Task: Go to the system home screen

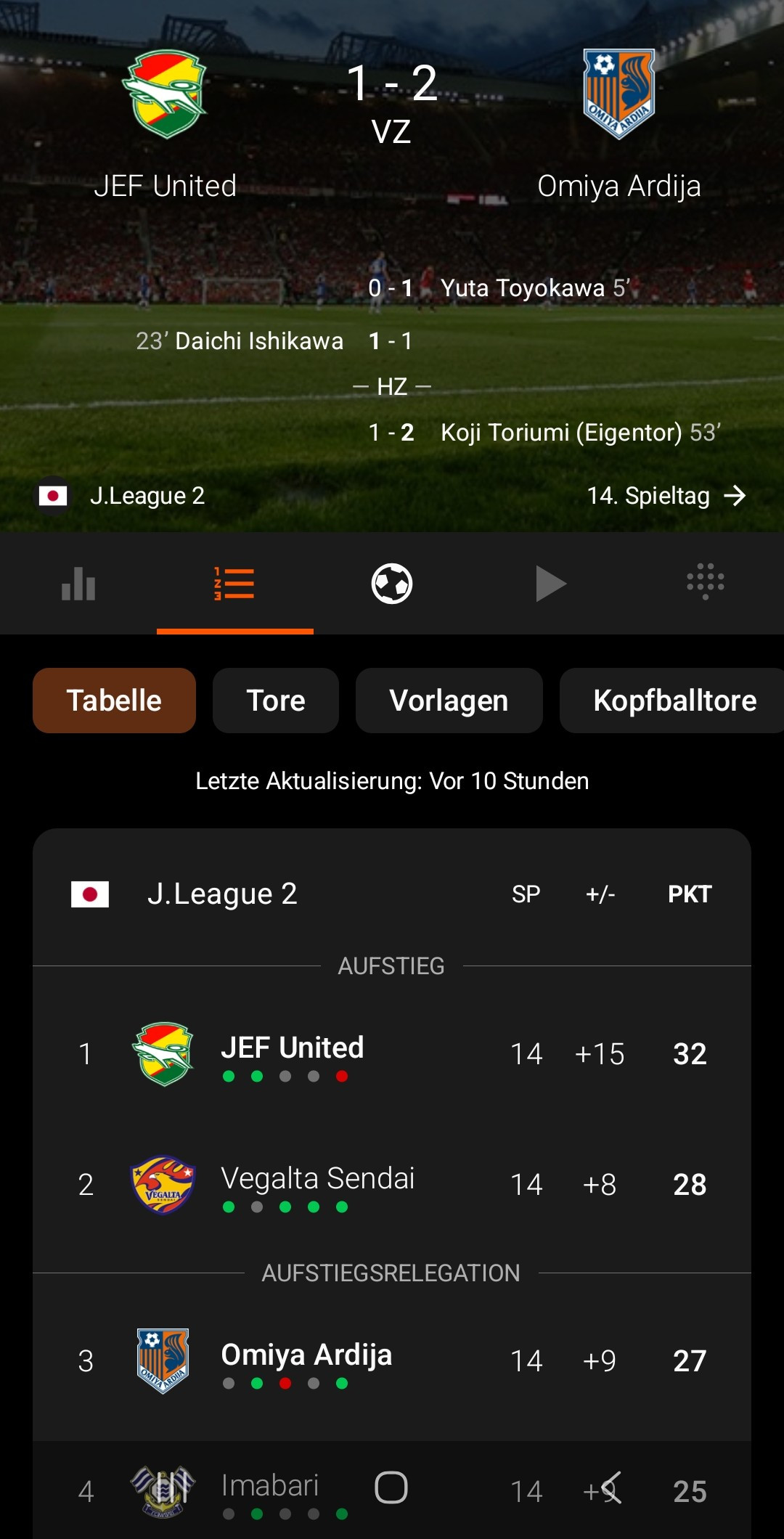Action: point(391,1487)
